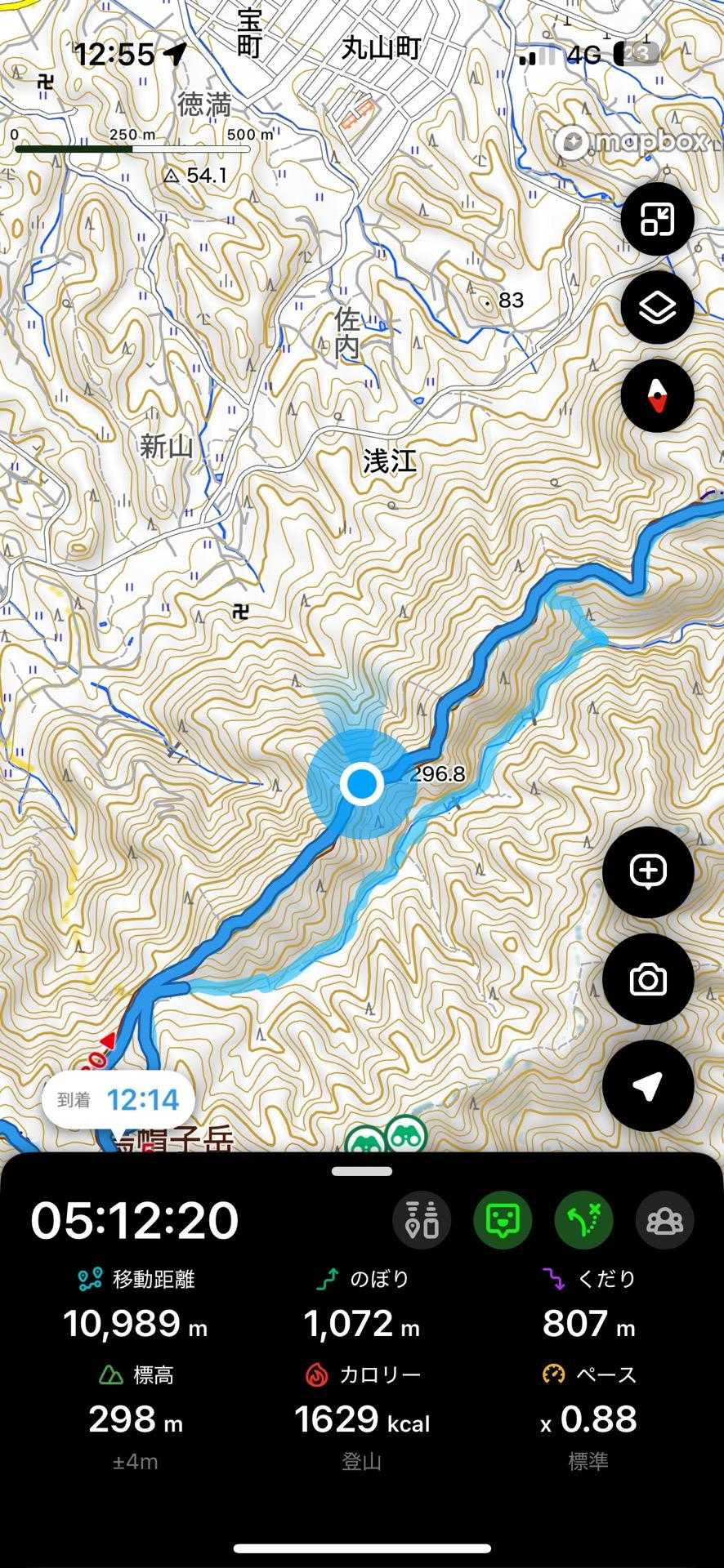Tap the compass to reset map orientation
The height and width of the screenshot is (1568, 724).
[x=657, y=396]
